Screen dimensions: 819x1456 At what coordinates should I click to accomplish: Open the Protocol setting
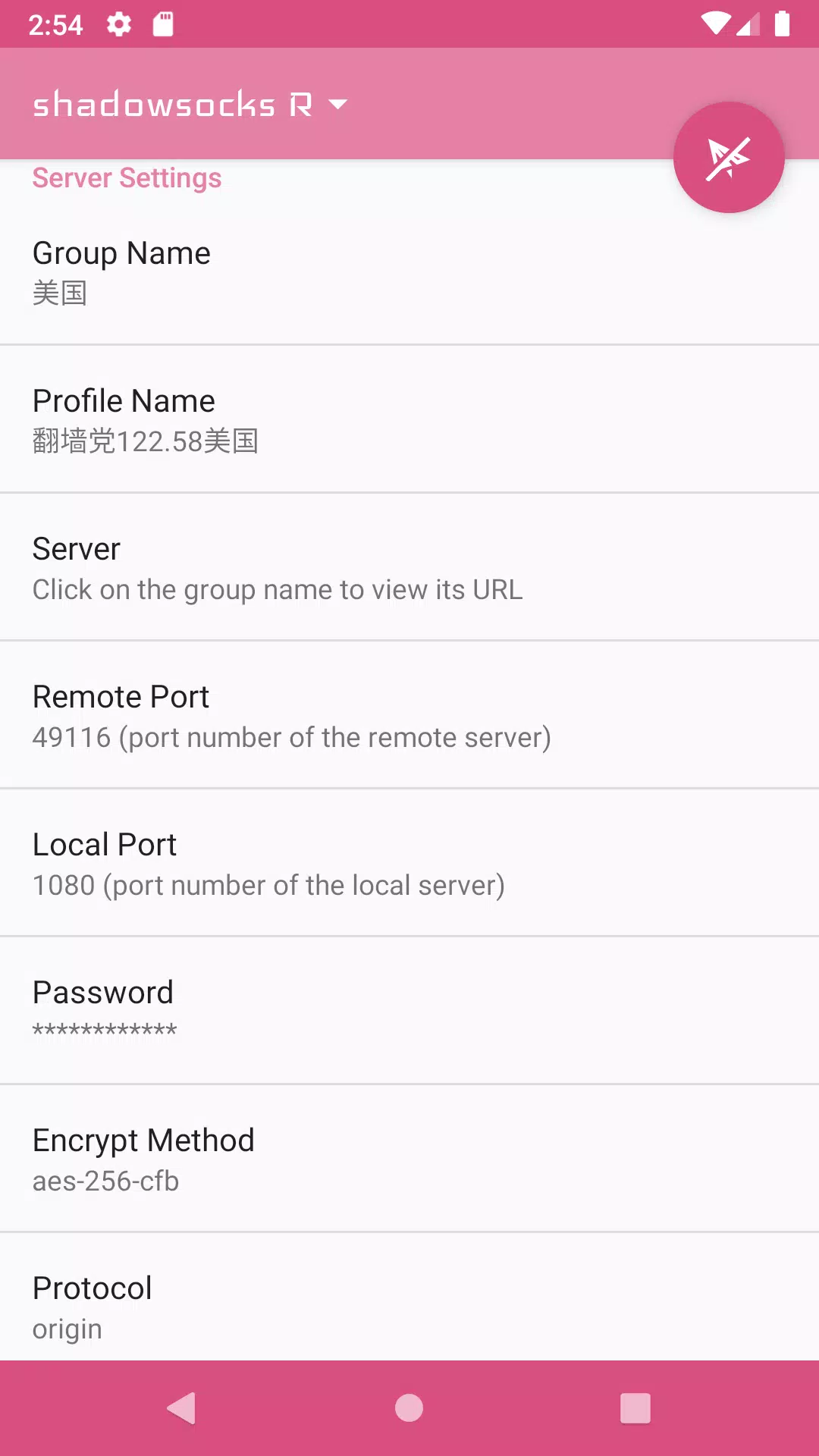(x=409, y=1298)
